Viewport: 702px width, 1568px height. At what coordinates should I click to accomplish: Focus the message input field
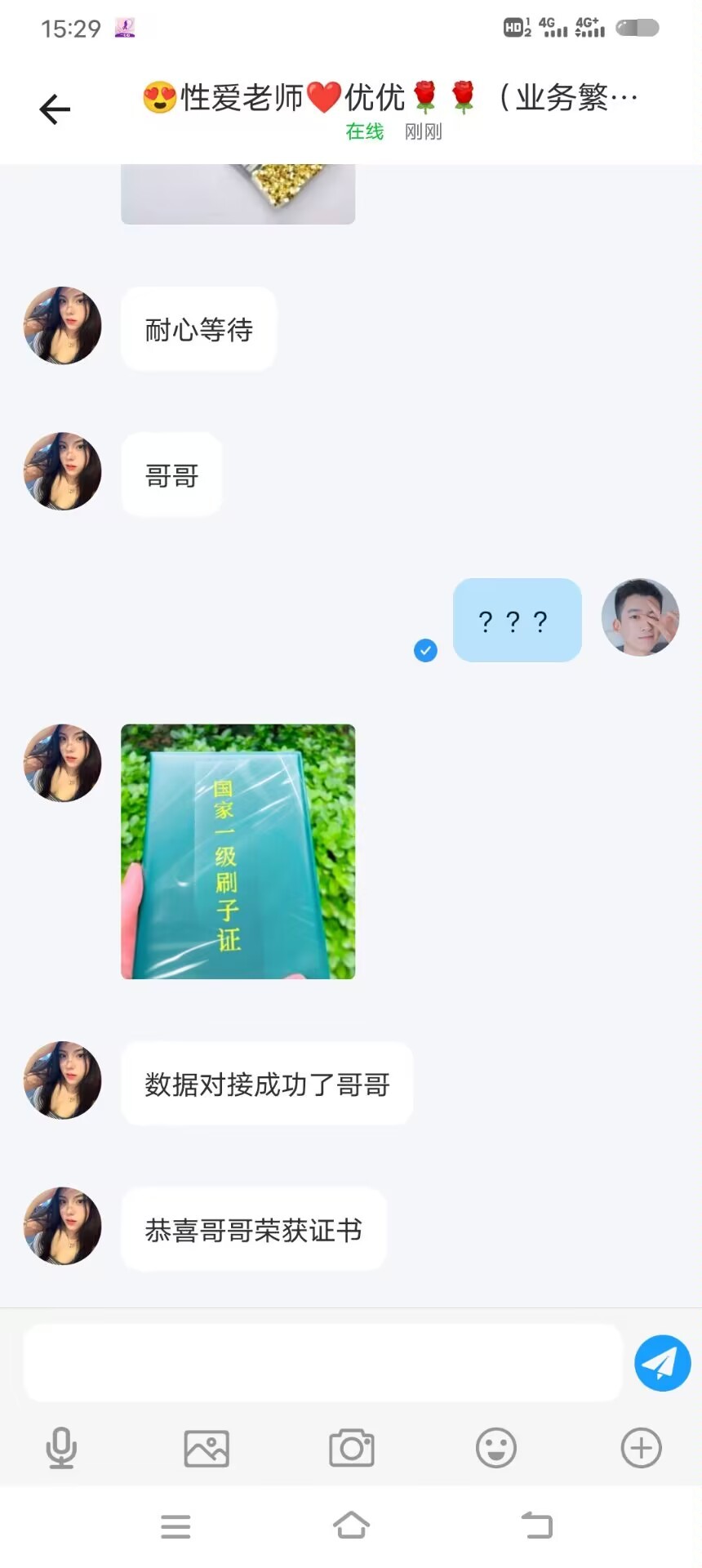point(322,1362)
